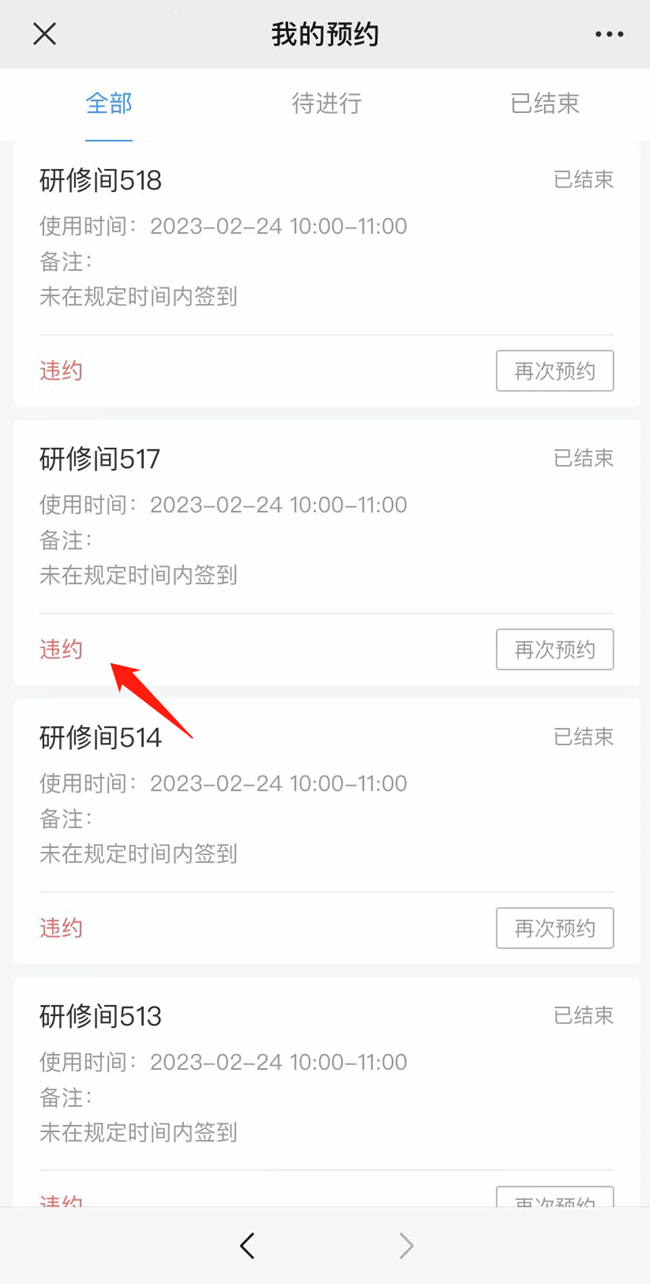Switch to the 已结束 tab
This screenshot has width=650, height=1284.
pyautogui.click(x=544, y=103)
